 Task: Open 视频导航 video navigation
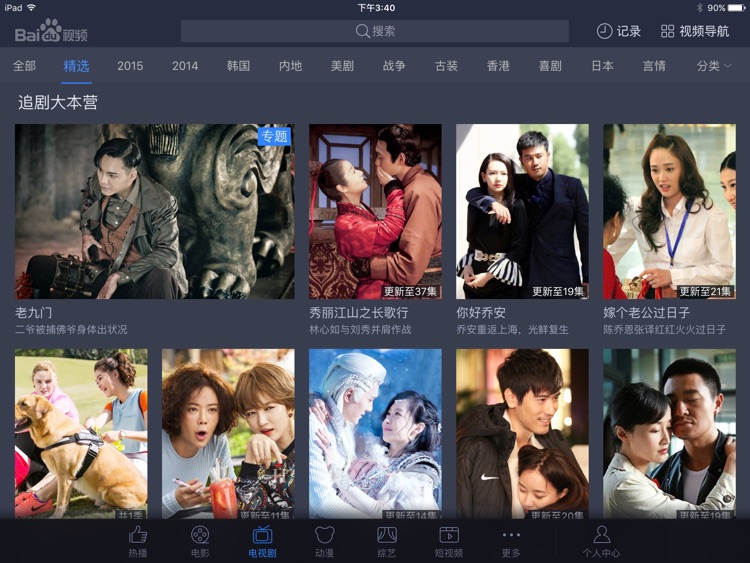click(x=695, y=31)
